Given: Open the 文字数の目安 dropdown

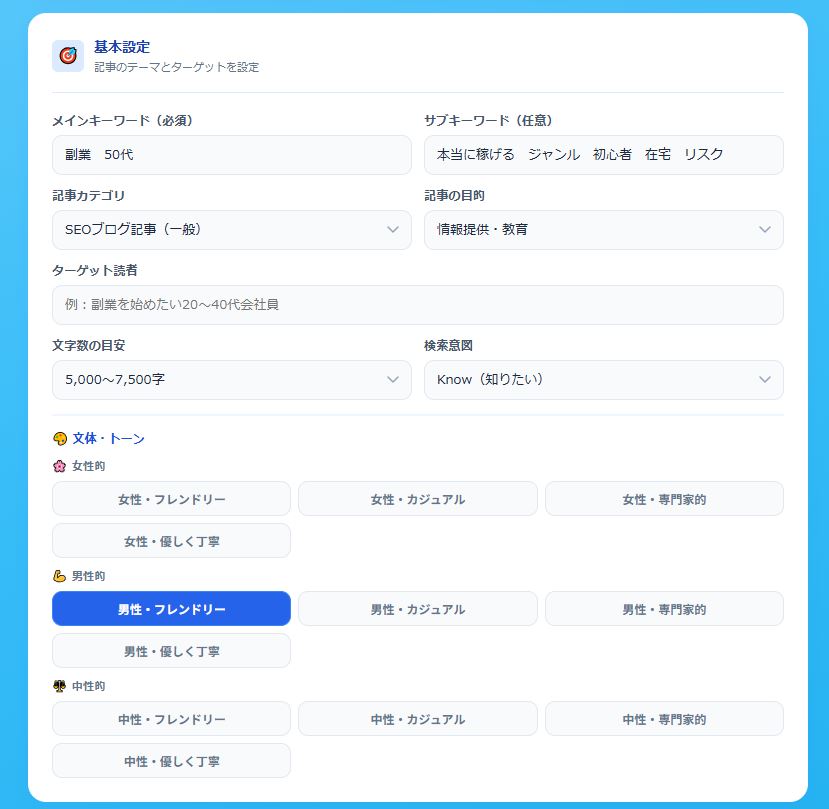Looking at the screenshot, I should tap(232, 380).
